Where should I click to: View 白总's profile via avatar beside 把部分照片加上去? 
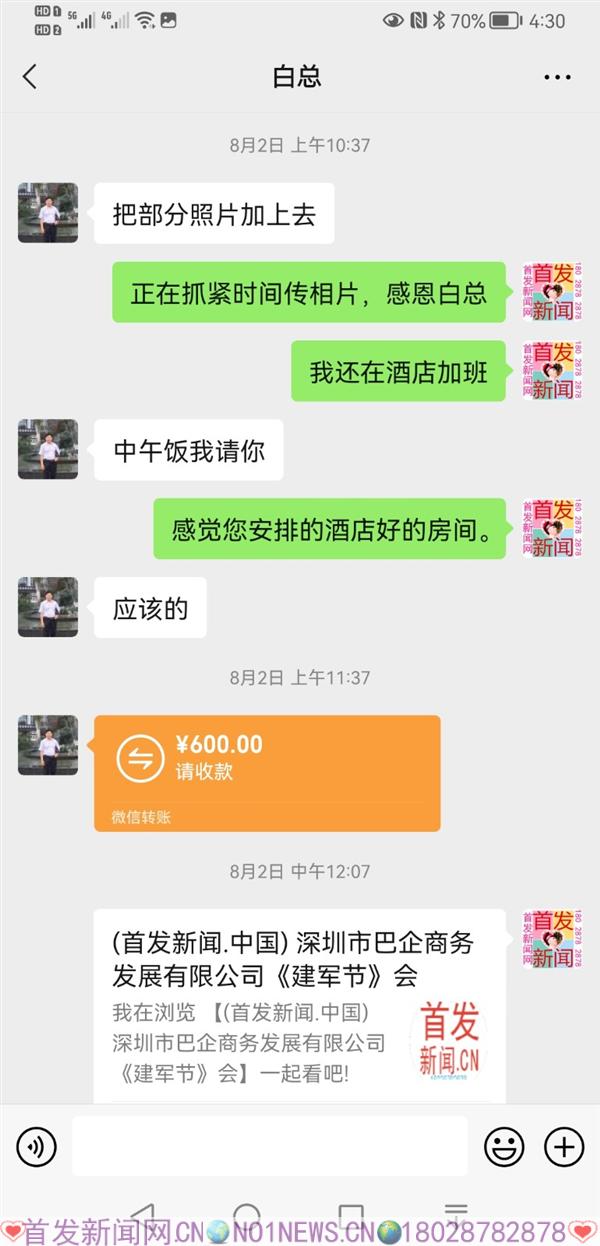coord(48,213)
